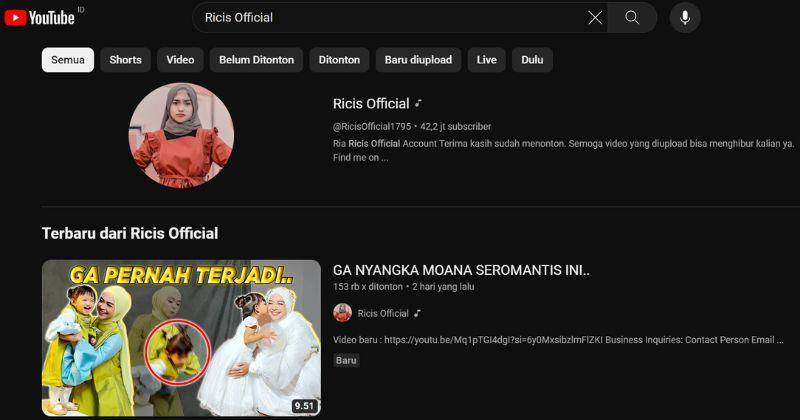
Task: Start voice search with microphone
Action: [685, 17]
